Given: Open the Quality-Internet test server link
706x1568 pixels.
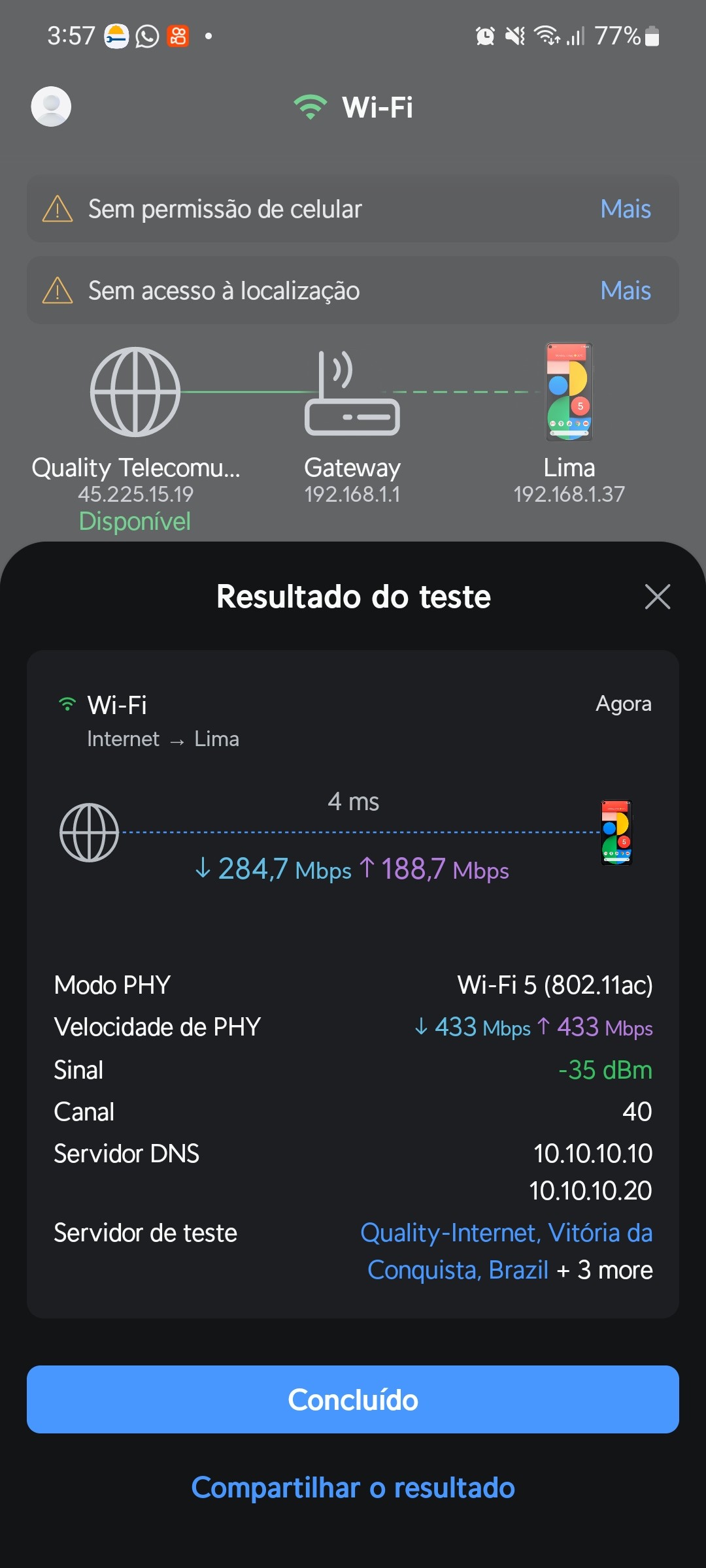Looking at the screenshot, I should 506,1233.
